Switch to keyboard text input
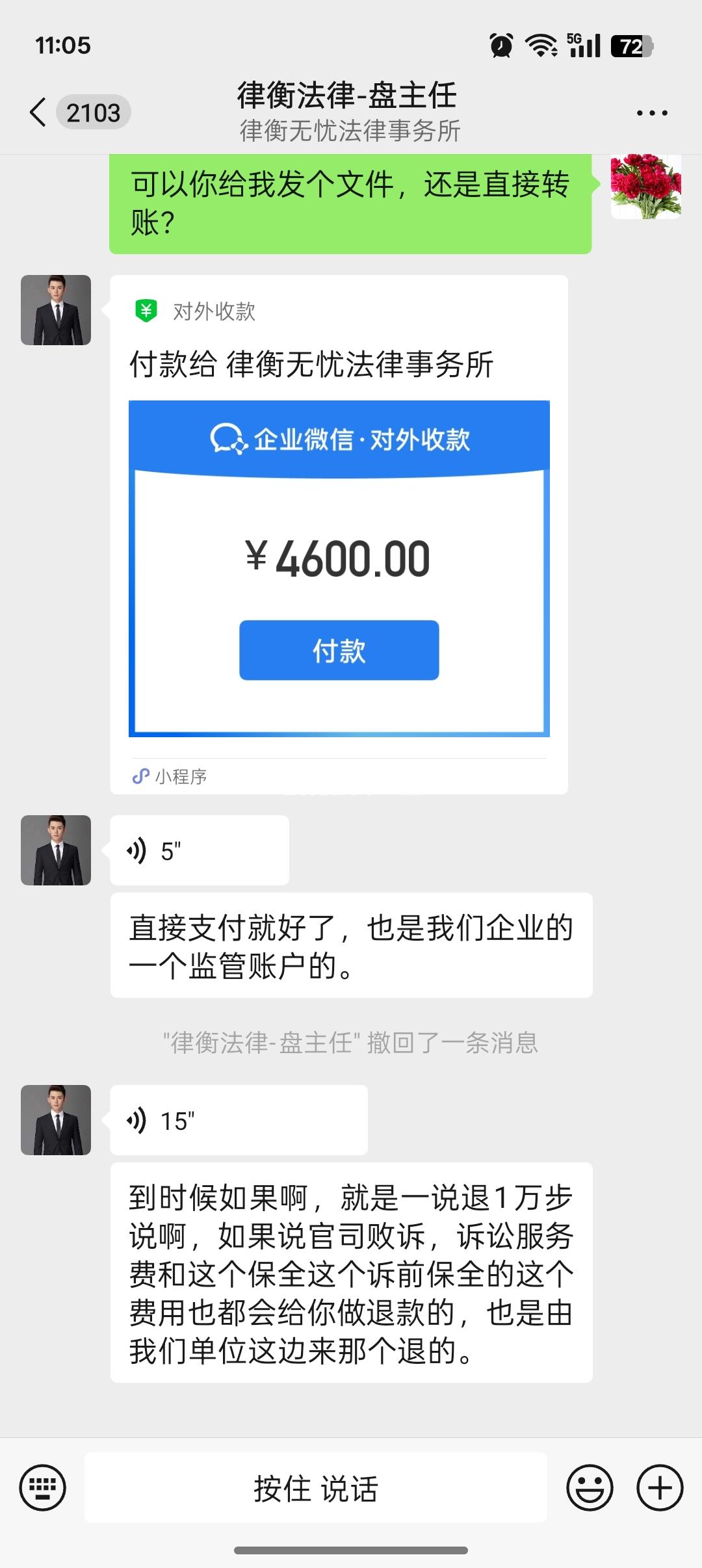 pos(43,1487)
